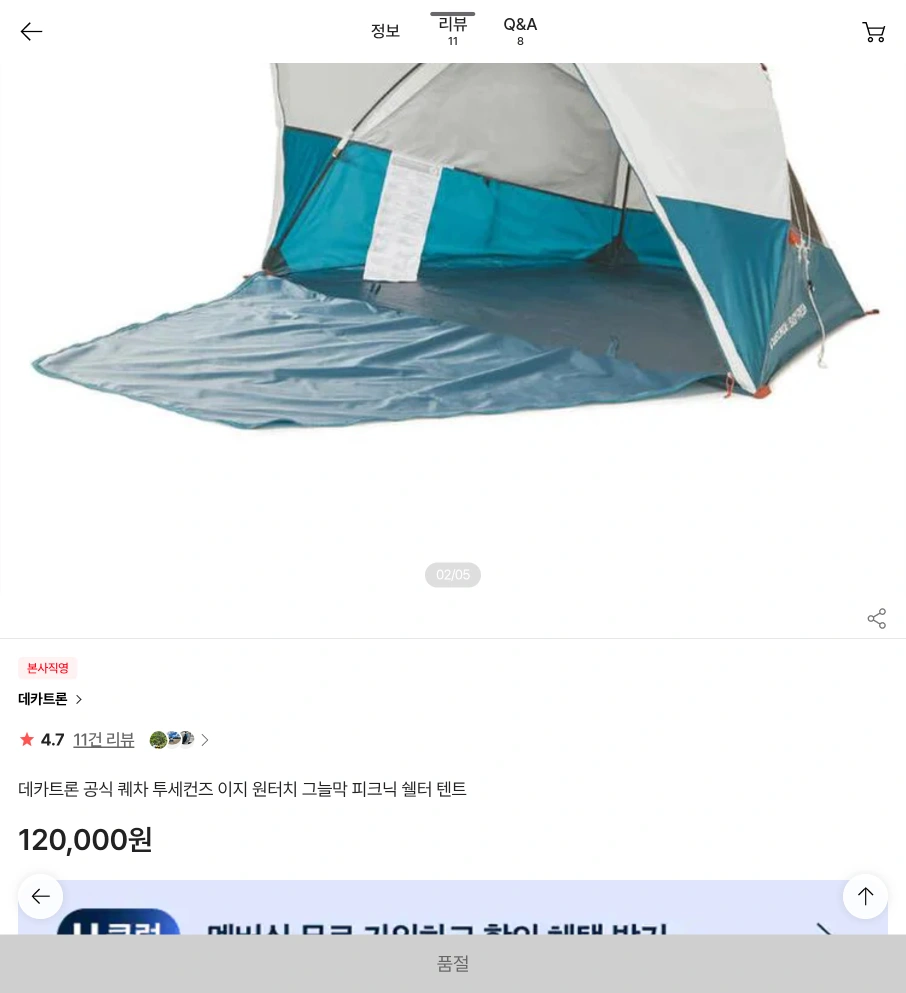
Task: Tap the 품절 sold-out button
Action: (453, 964)
